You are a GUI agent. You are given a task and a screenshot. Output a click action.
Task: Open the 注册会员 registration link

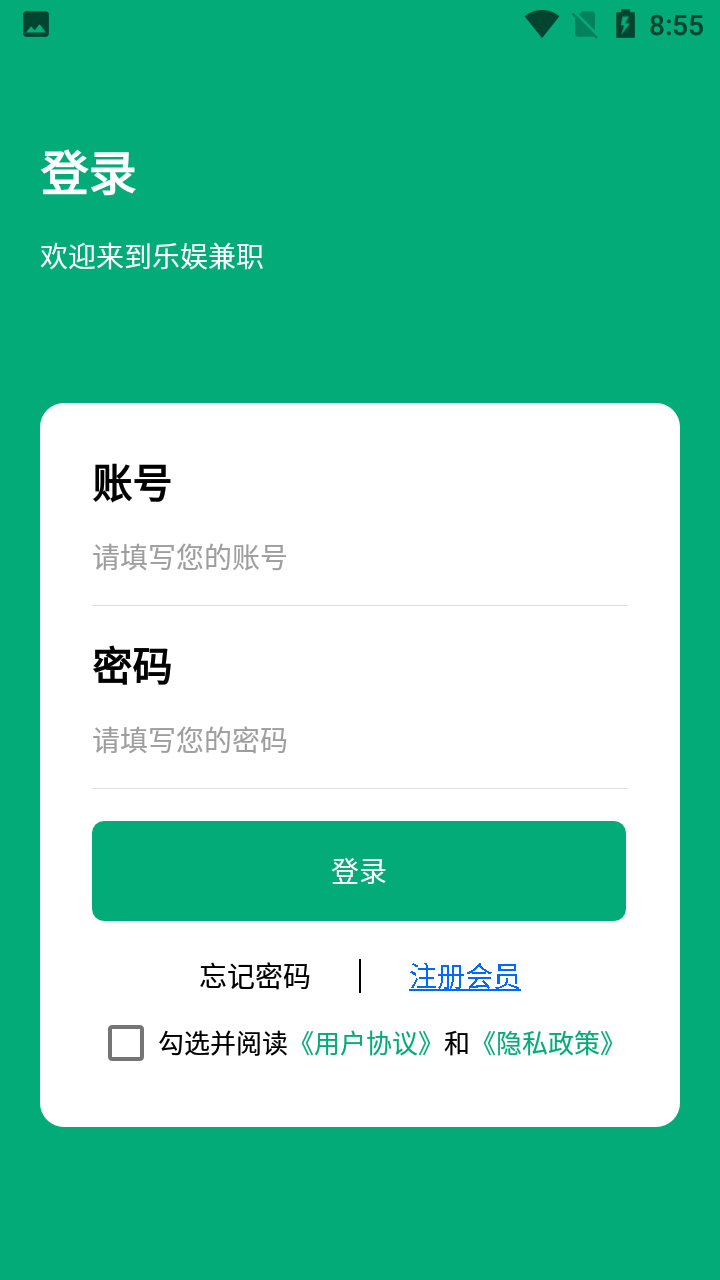point(465,976)
